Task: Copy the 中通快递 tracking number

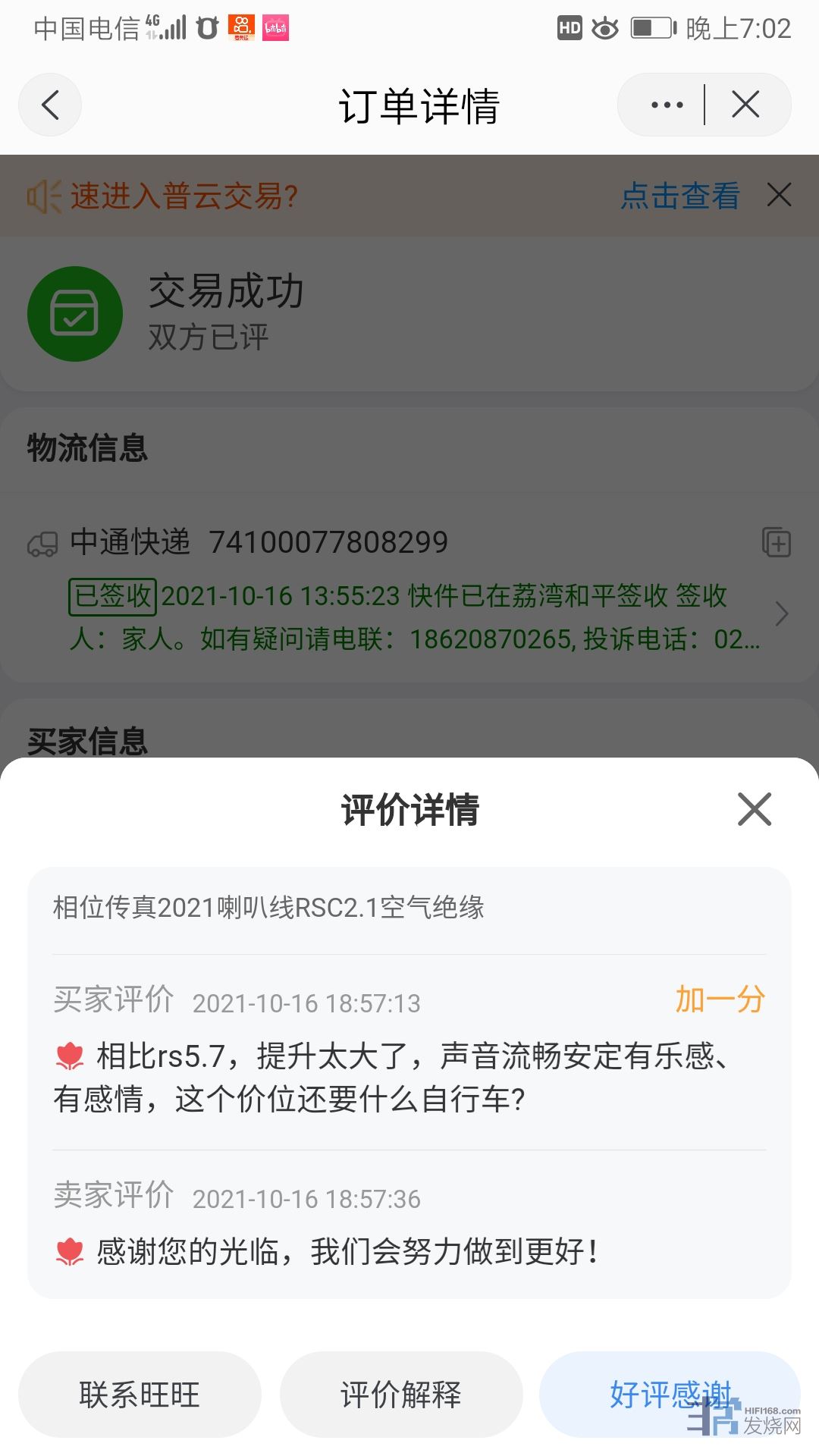Action: (776, 542)
